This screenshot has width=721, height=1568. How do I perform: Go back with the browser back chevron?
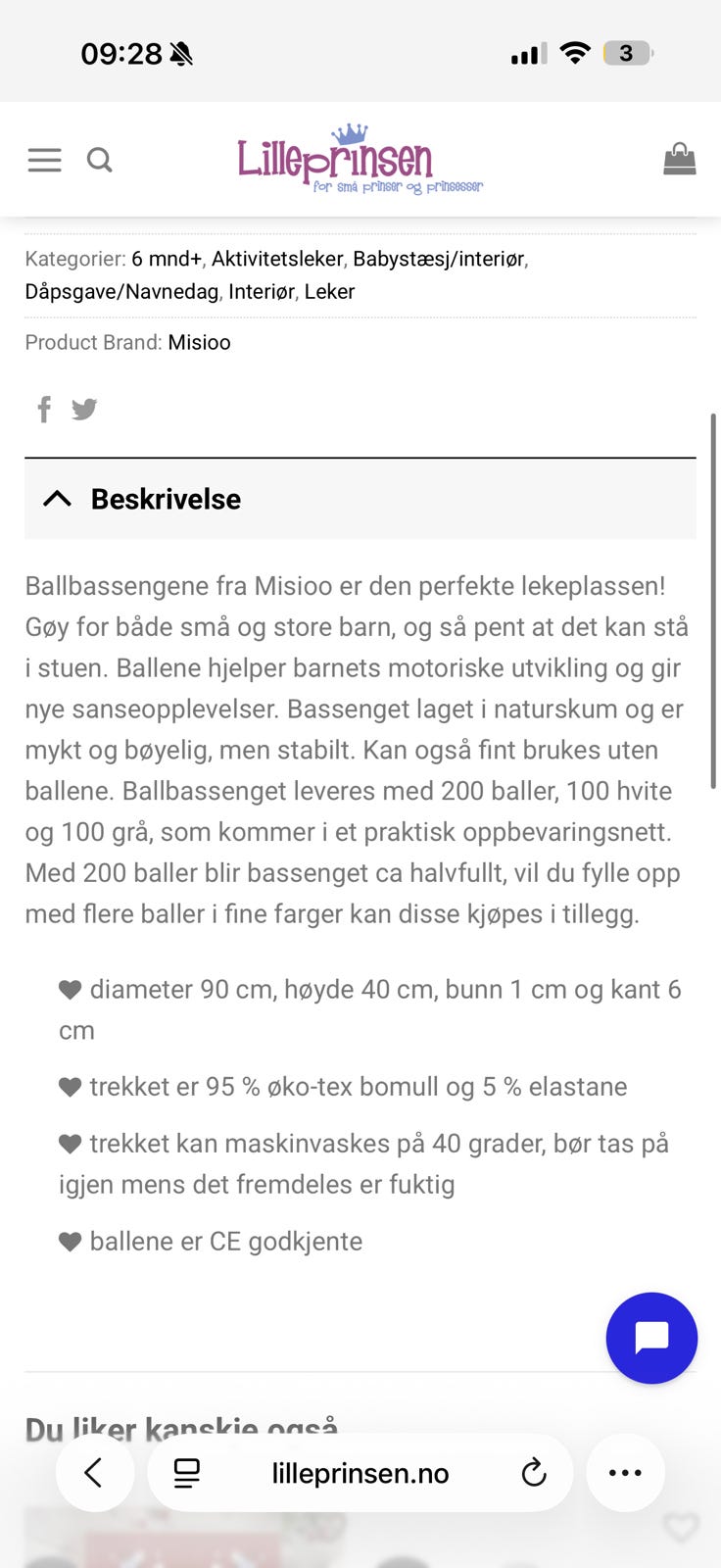click(x=95, y=1472)
